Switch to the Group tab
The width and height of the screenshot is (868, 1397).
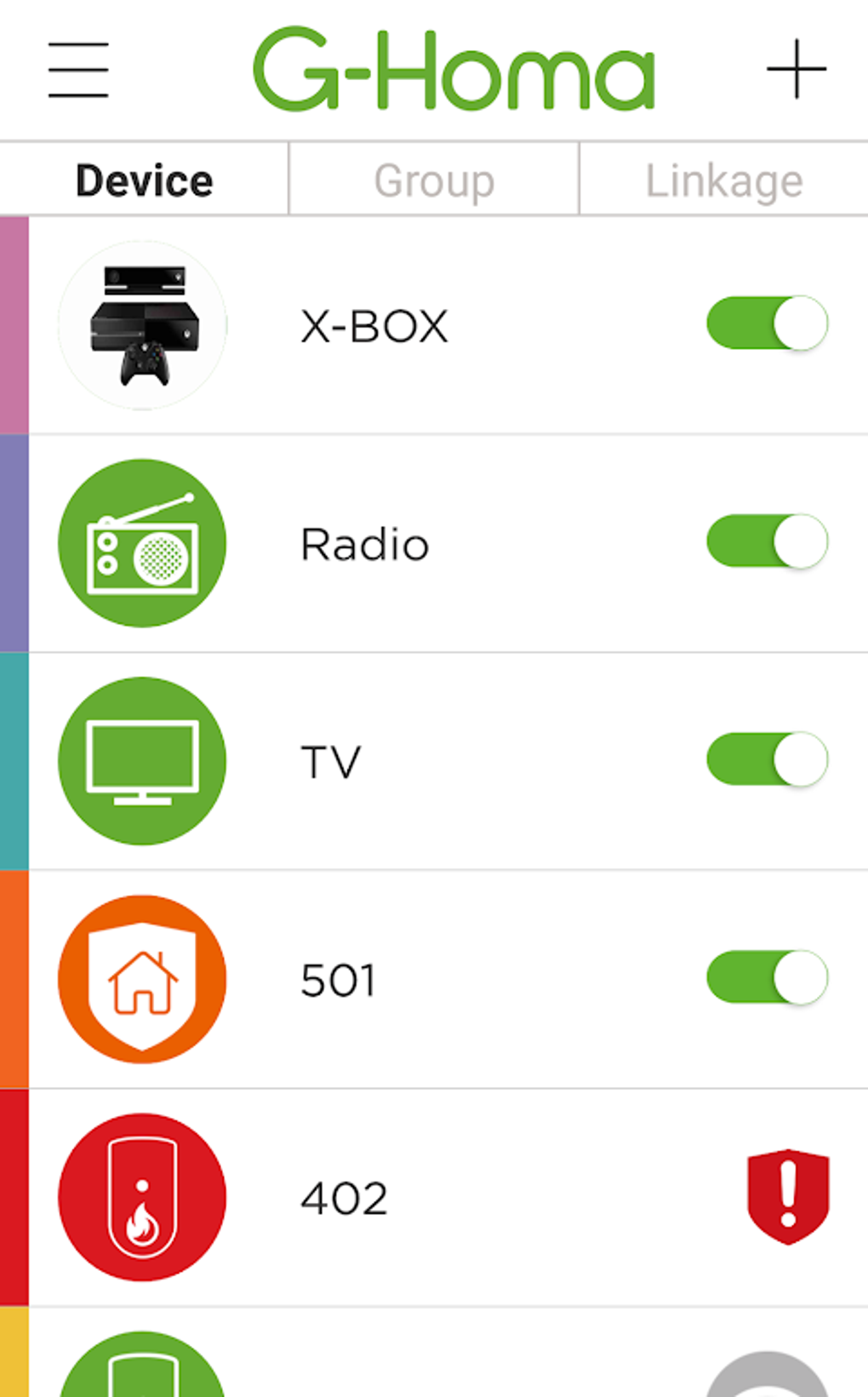pyautogui.click(x=434, y=180)
